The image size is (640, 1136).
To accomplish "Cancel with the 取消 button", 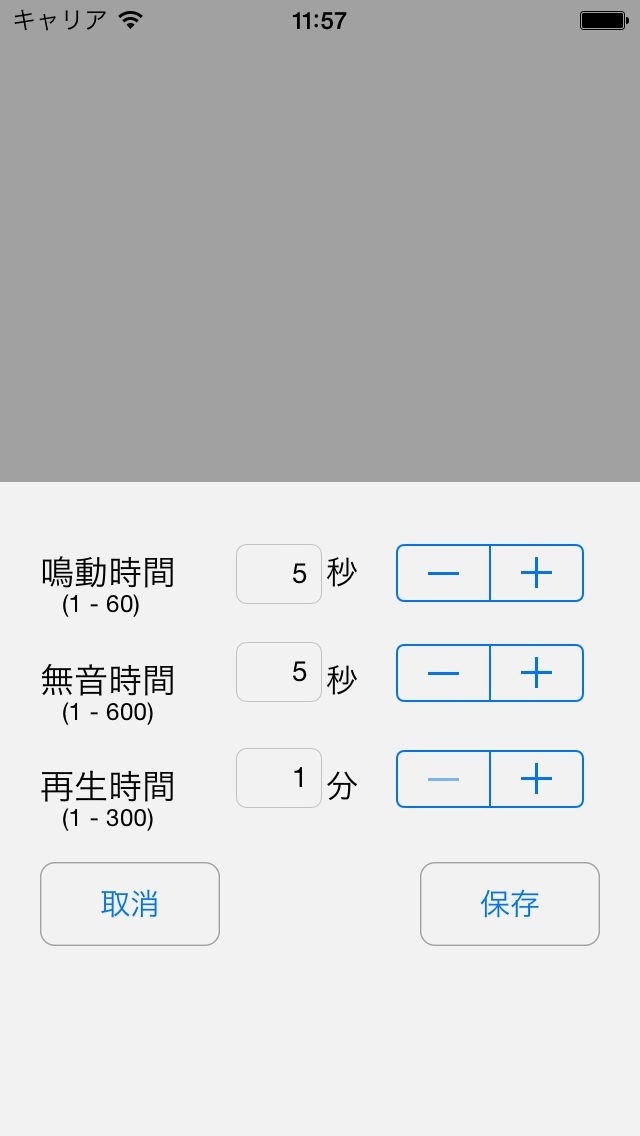I will (130, 904).
